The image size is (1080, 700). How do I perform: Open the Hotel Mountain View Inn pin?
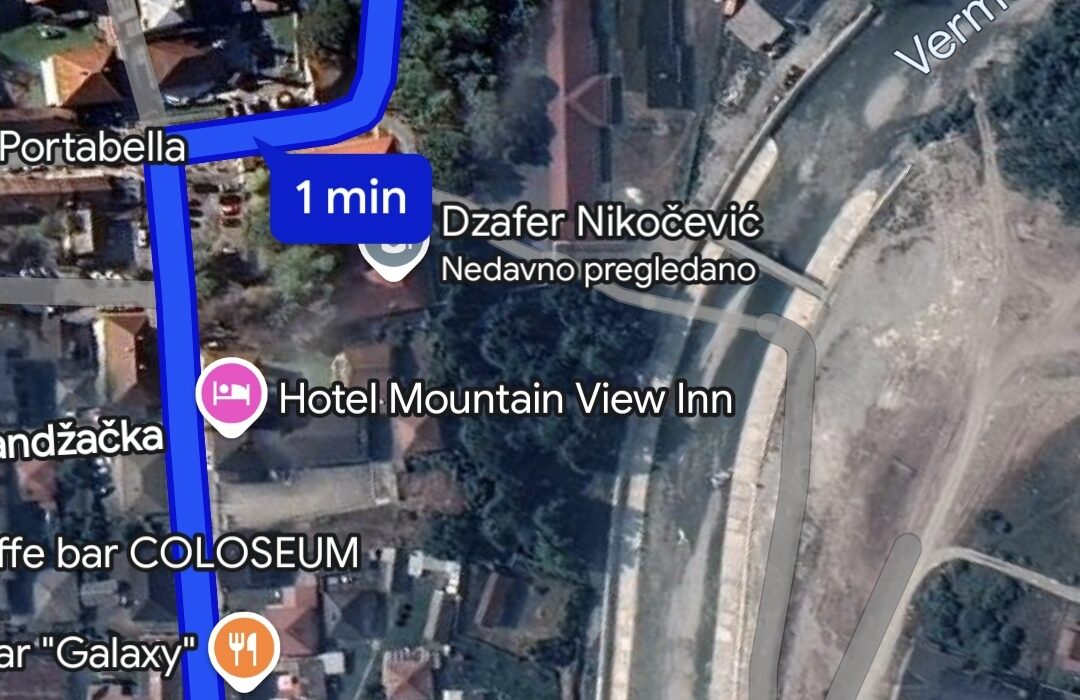point(233,390)
